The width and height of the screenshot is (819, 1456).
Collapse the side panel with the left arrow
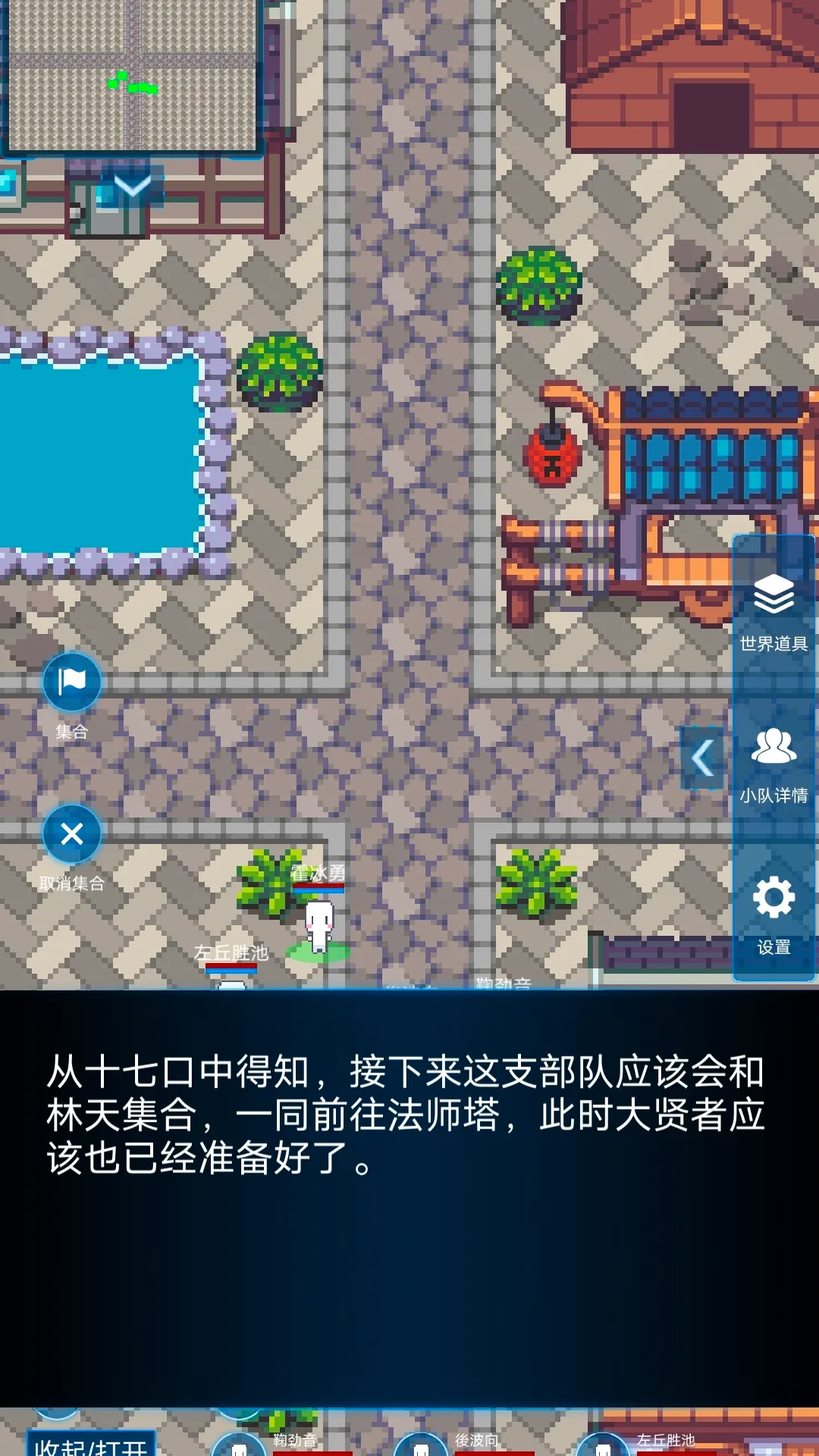point(703,758)
